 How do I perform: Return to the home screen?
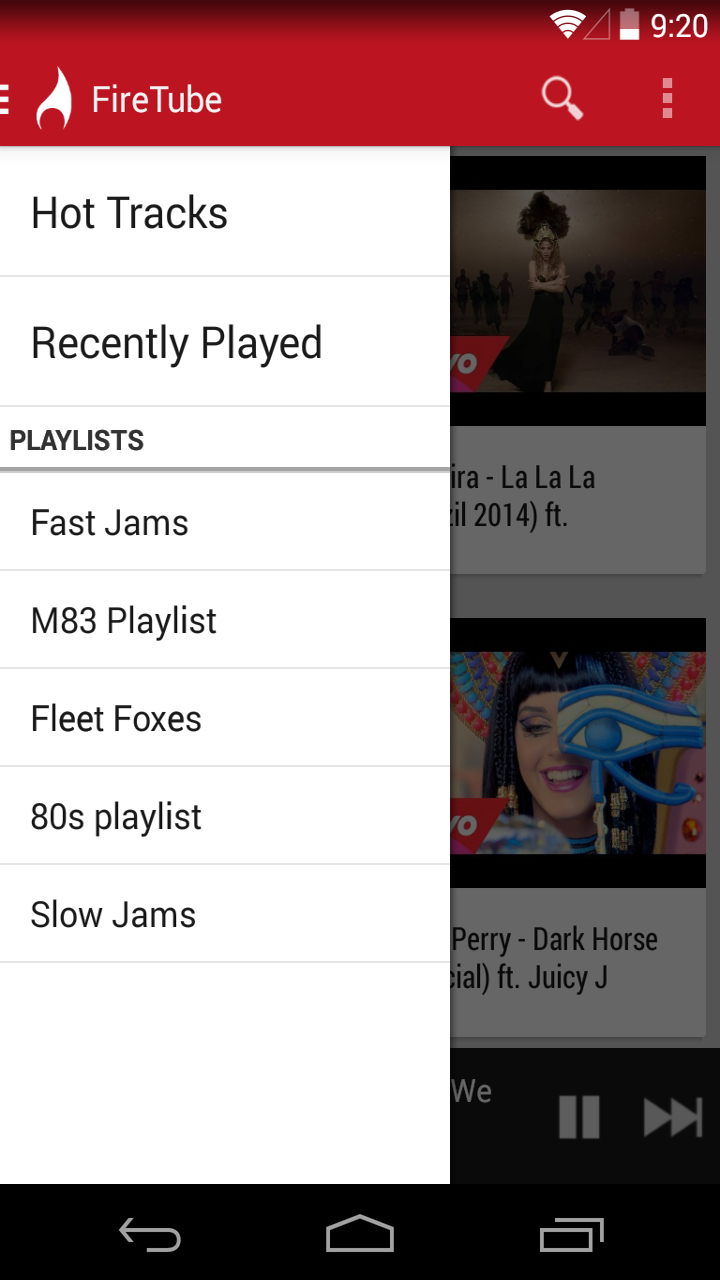tap(360, 1232)
